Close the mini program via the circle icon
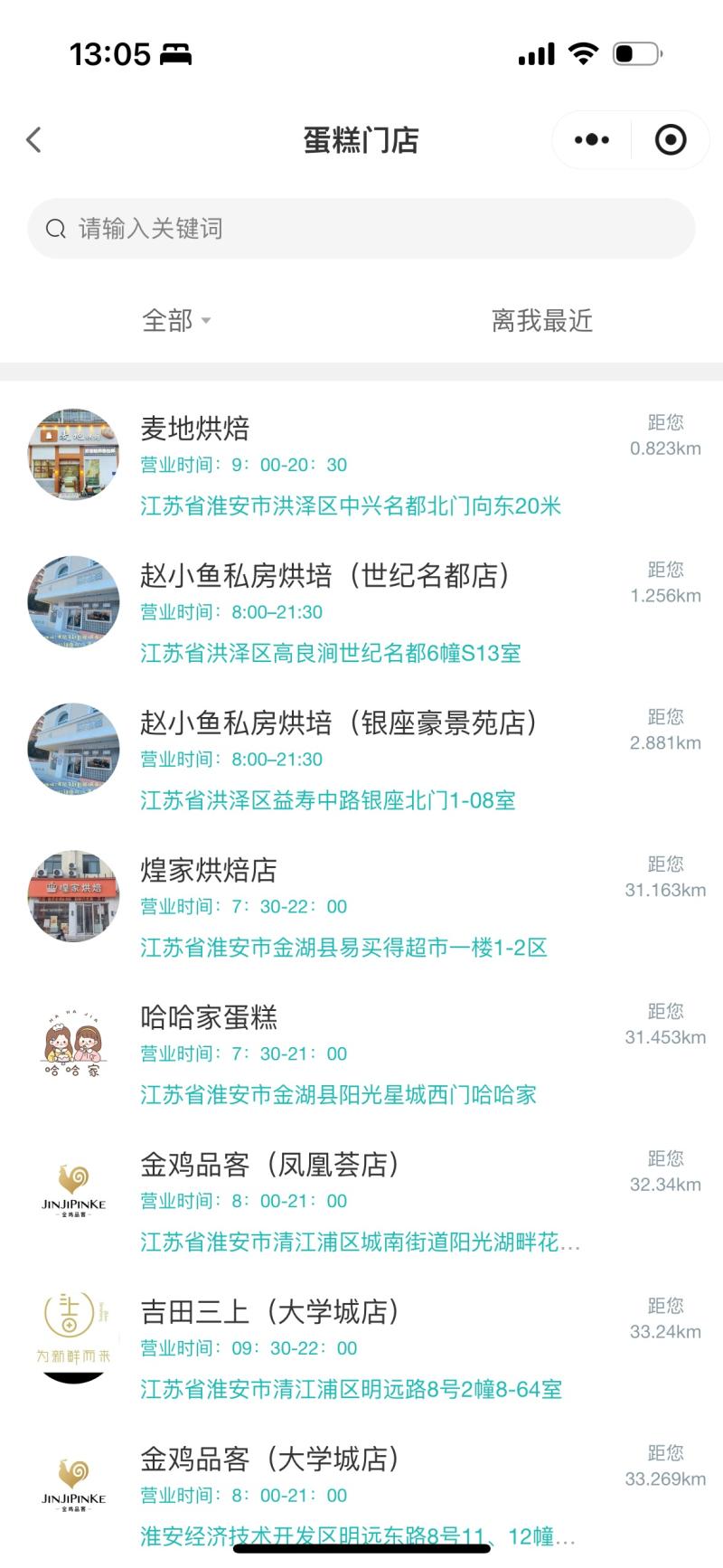Screen dimensions: 723x1568 pyautogui.click(x=670, y=140)
